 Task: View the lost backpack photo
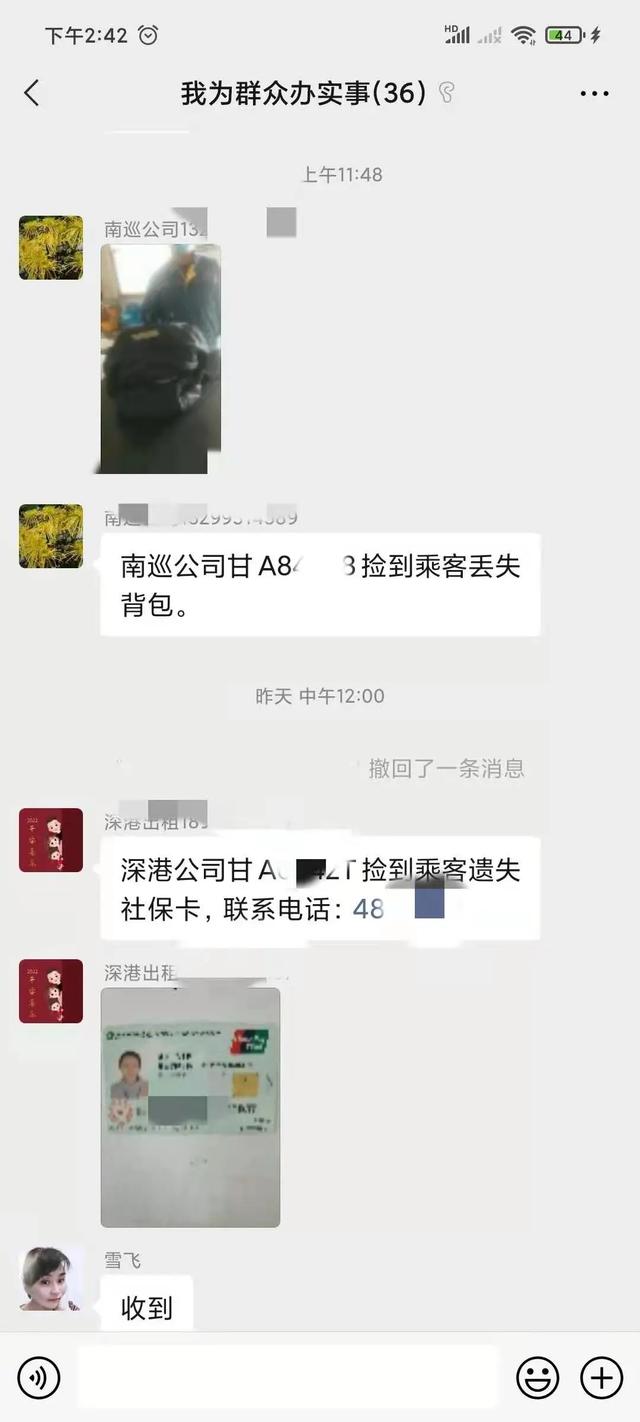[x=160, y=358]
